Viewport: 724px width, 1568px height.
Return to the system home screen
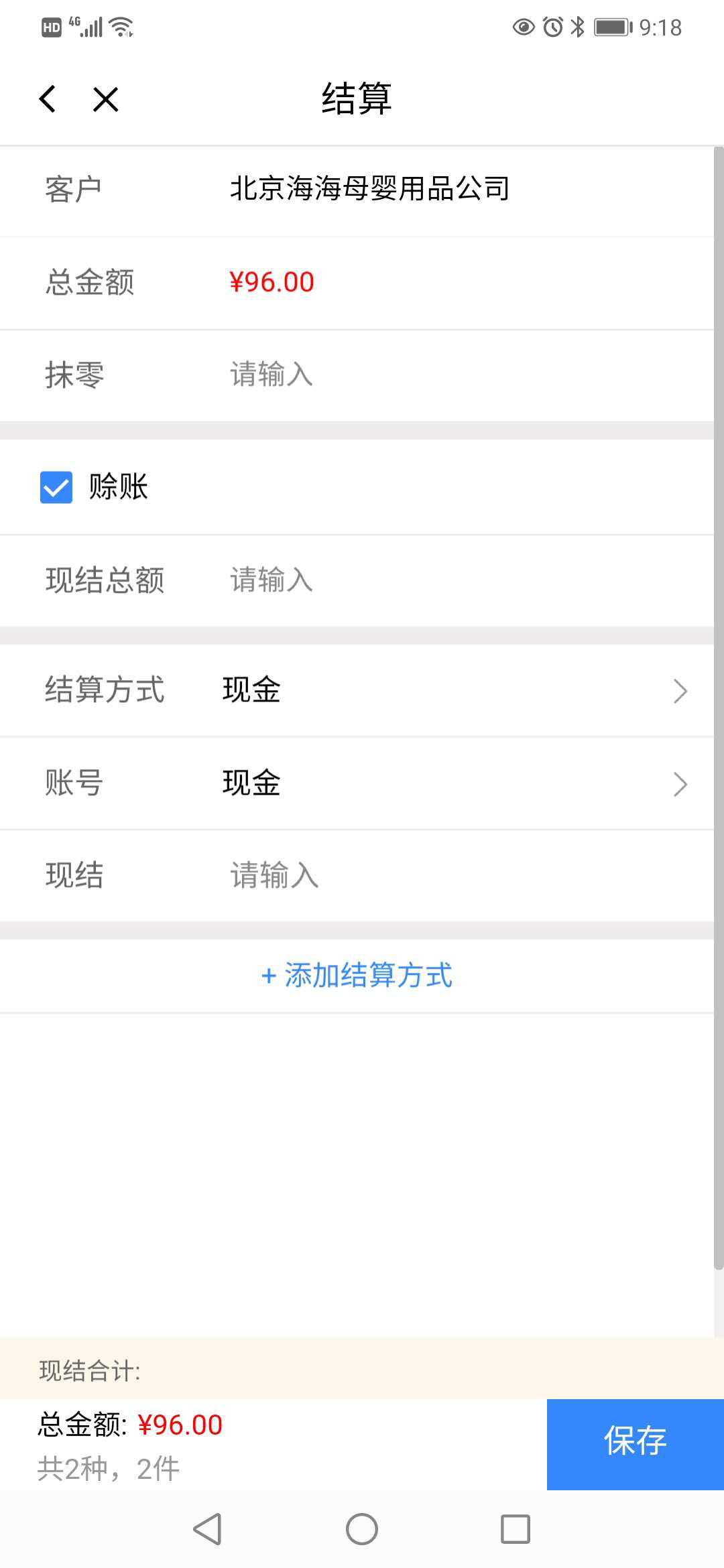pos(362,1530)
